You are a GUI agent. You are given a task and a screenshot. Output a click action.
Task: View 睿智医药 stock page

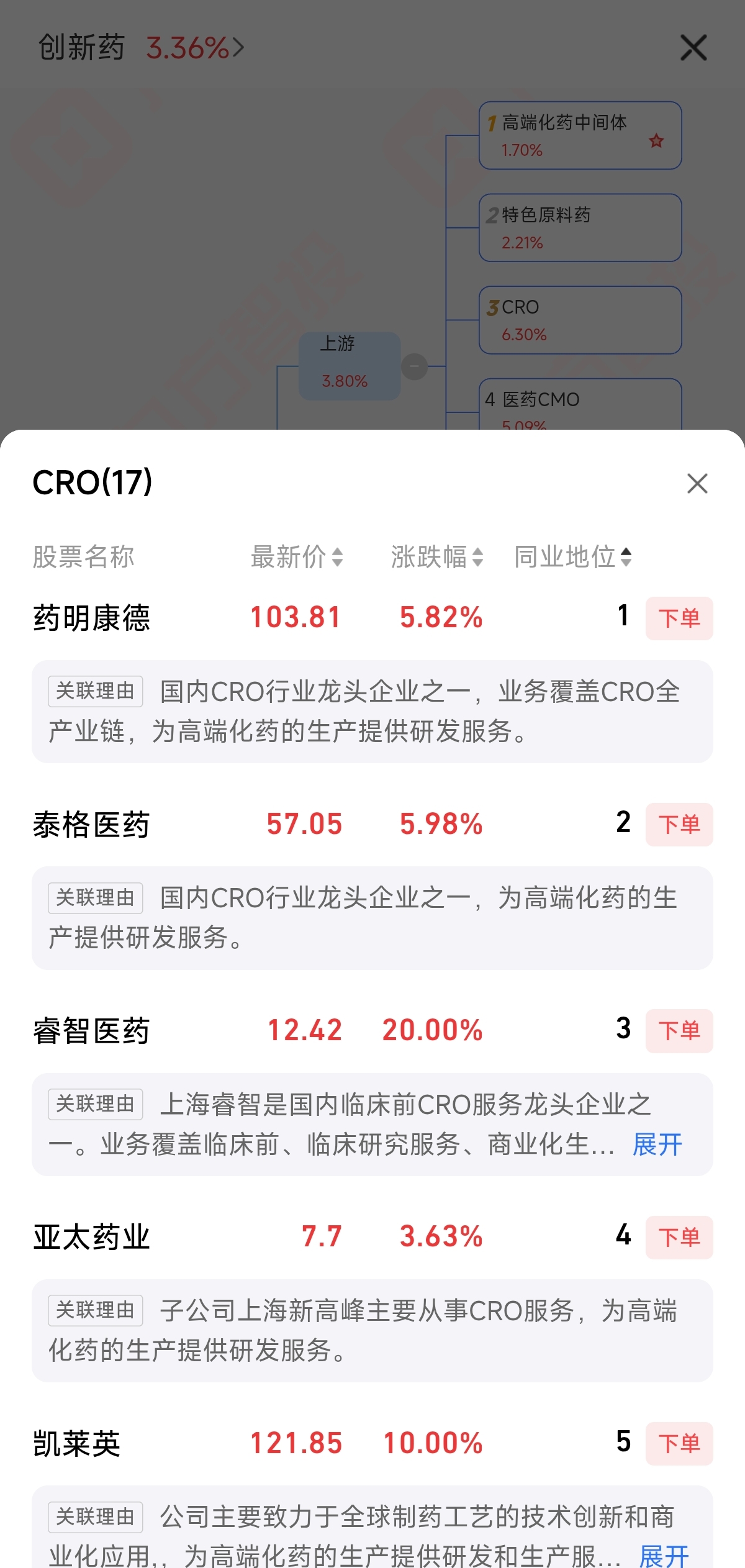(91, 1031)
